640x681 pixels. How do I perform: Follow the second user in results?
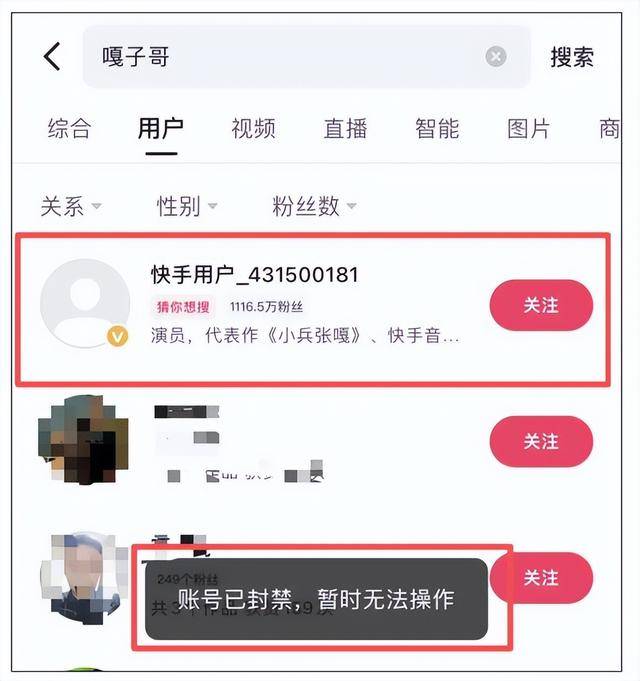click(x=541, y=441)
